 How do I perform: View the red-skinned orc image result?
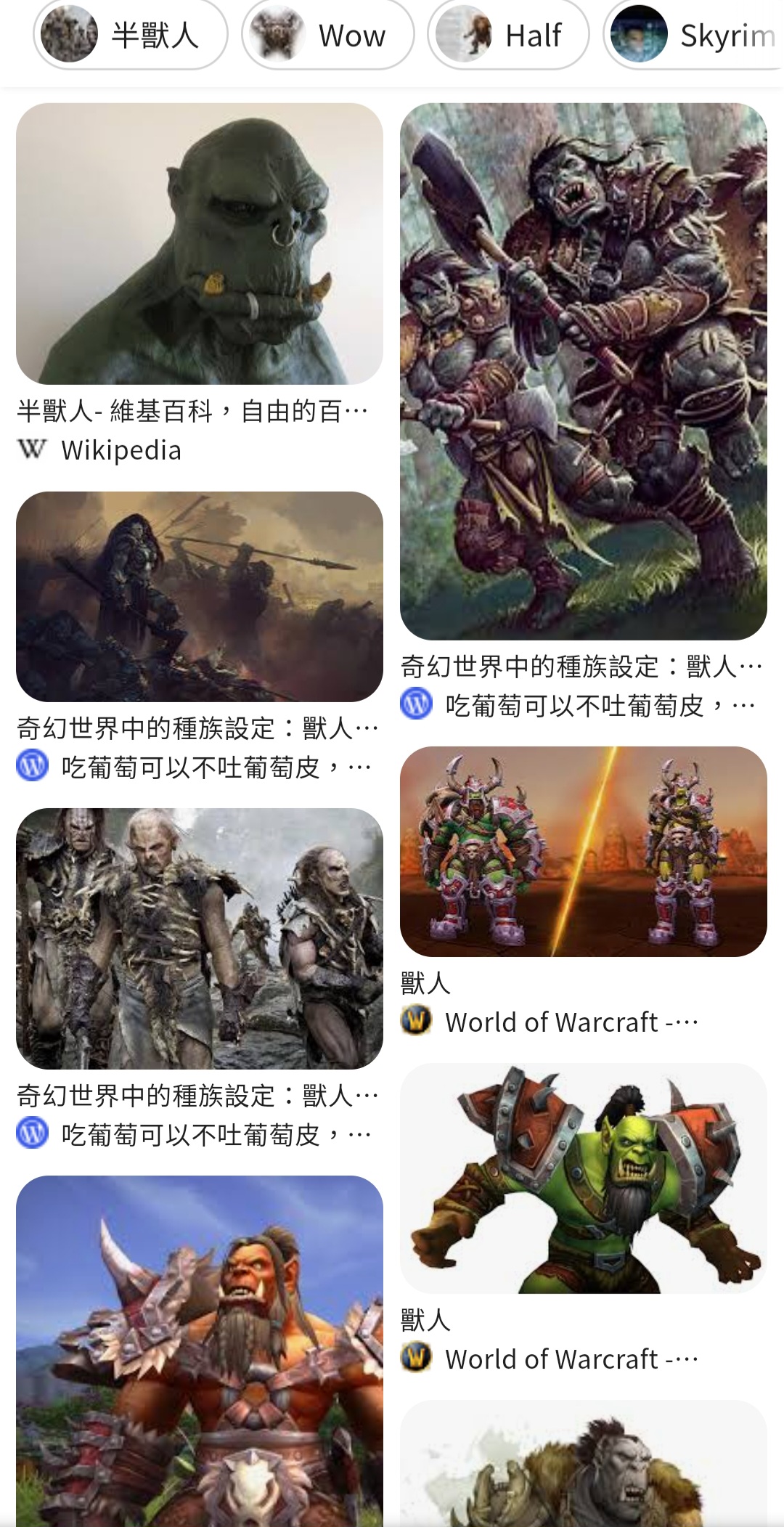coord(200,1351)
